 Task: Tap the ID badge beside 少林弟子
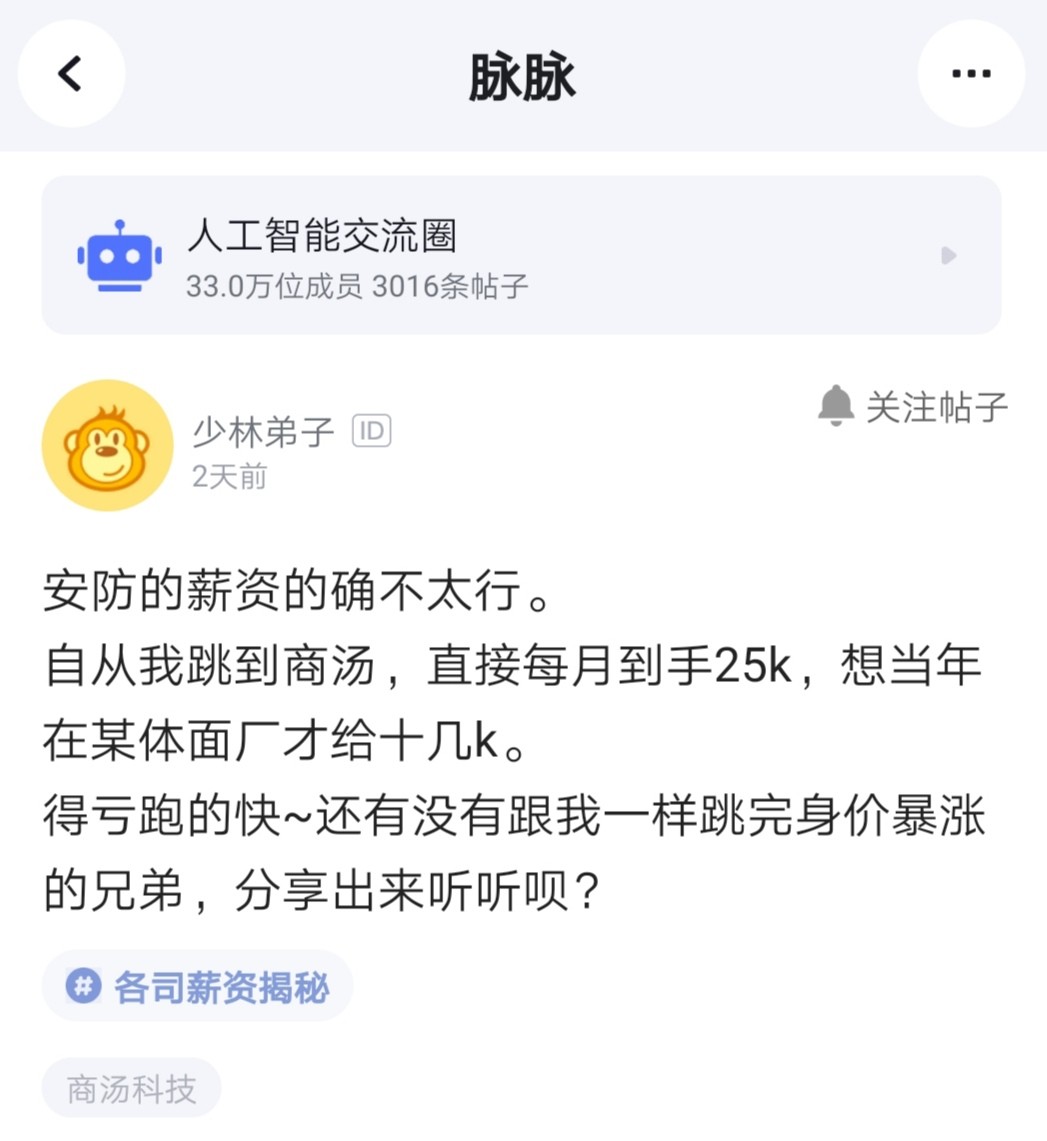tap(371, 430)
